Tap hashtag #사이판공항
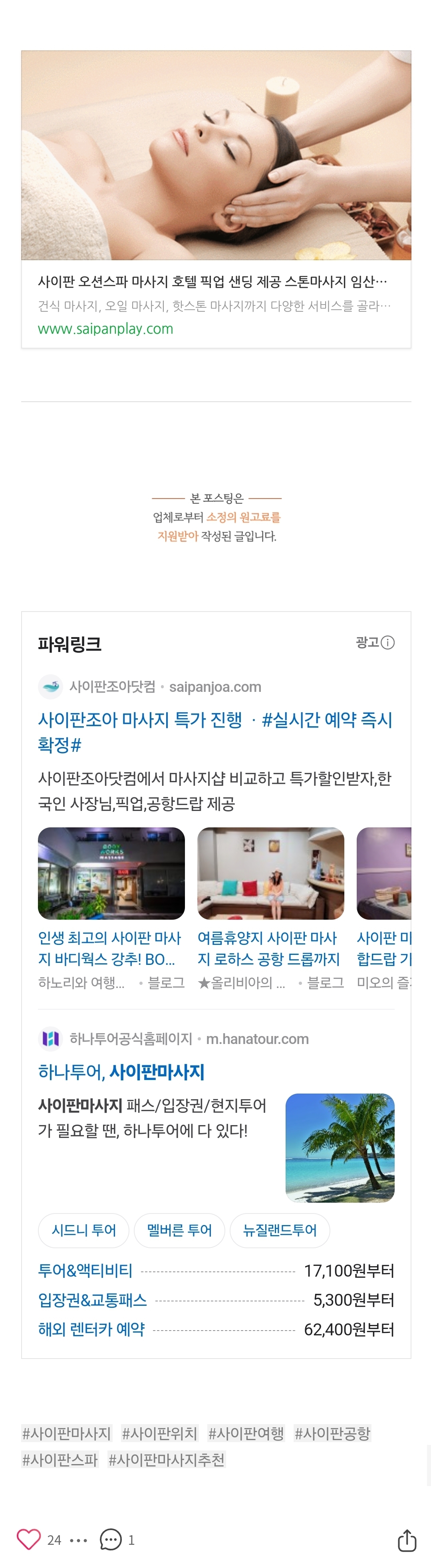The image size is (431, 1568). [332, 1433]
